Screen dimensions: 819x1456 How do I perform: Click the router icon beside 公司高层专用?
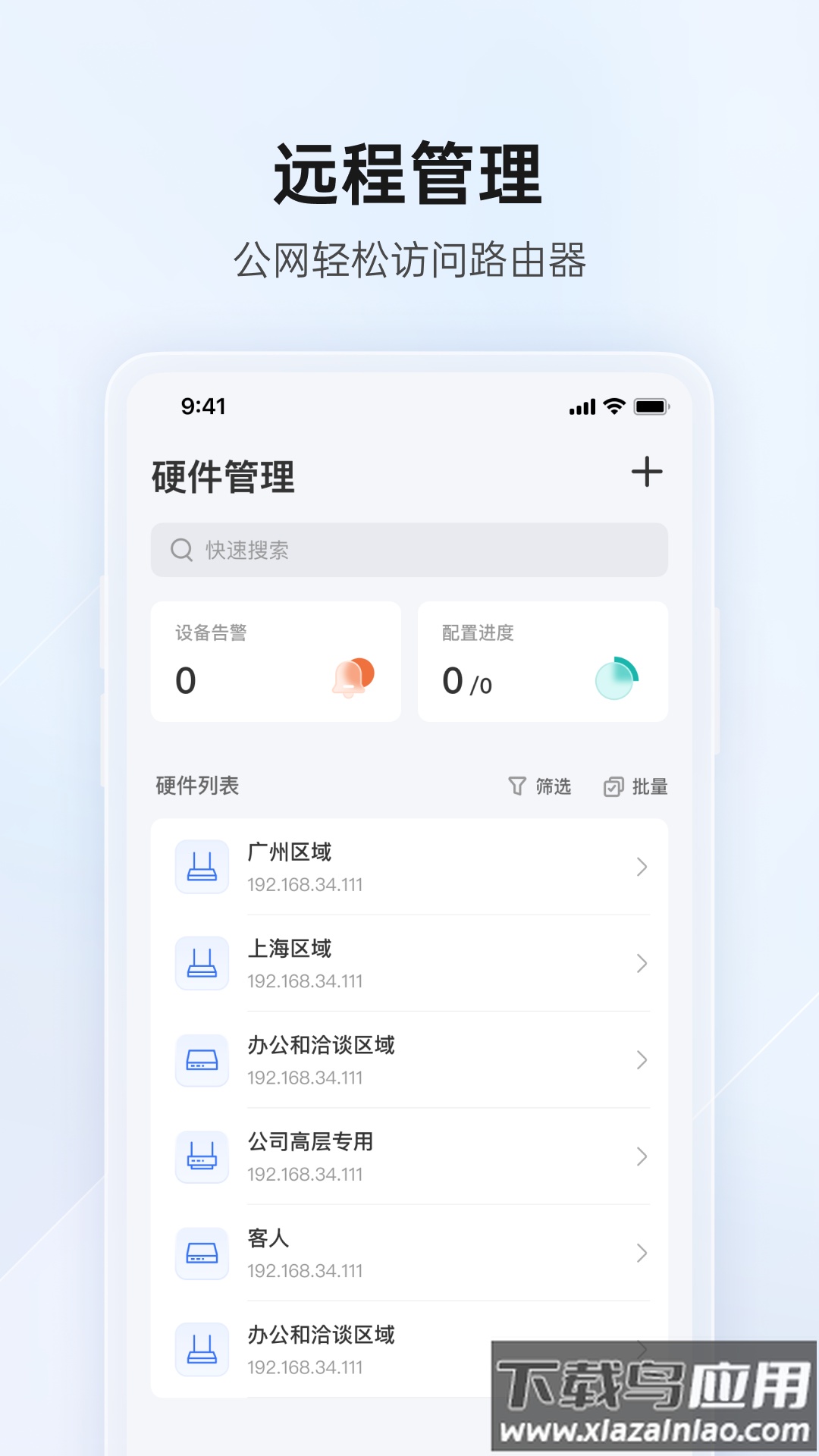pos(202,1158)
